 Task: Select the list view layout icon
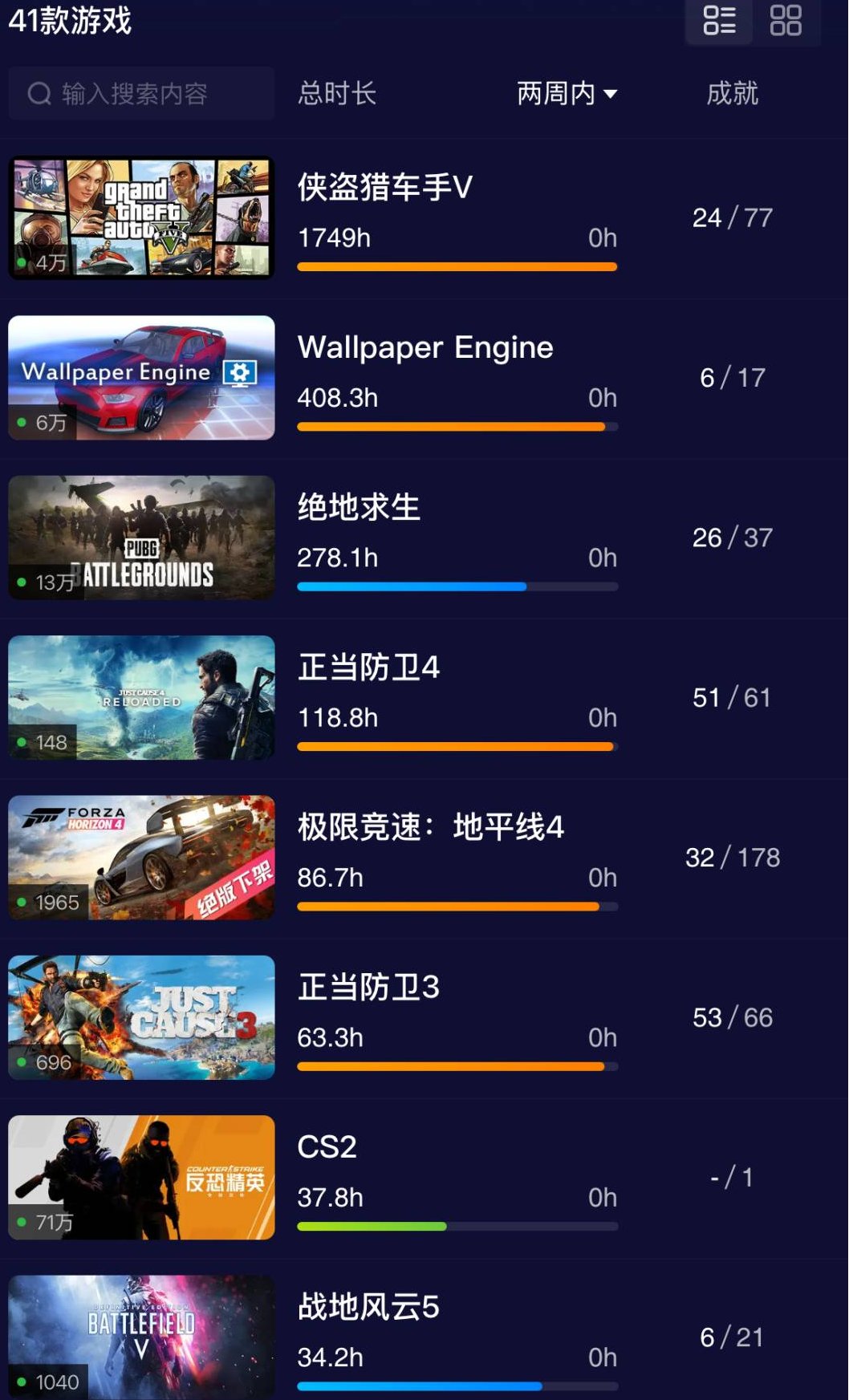pyautogui.click(x=718, y=22)
